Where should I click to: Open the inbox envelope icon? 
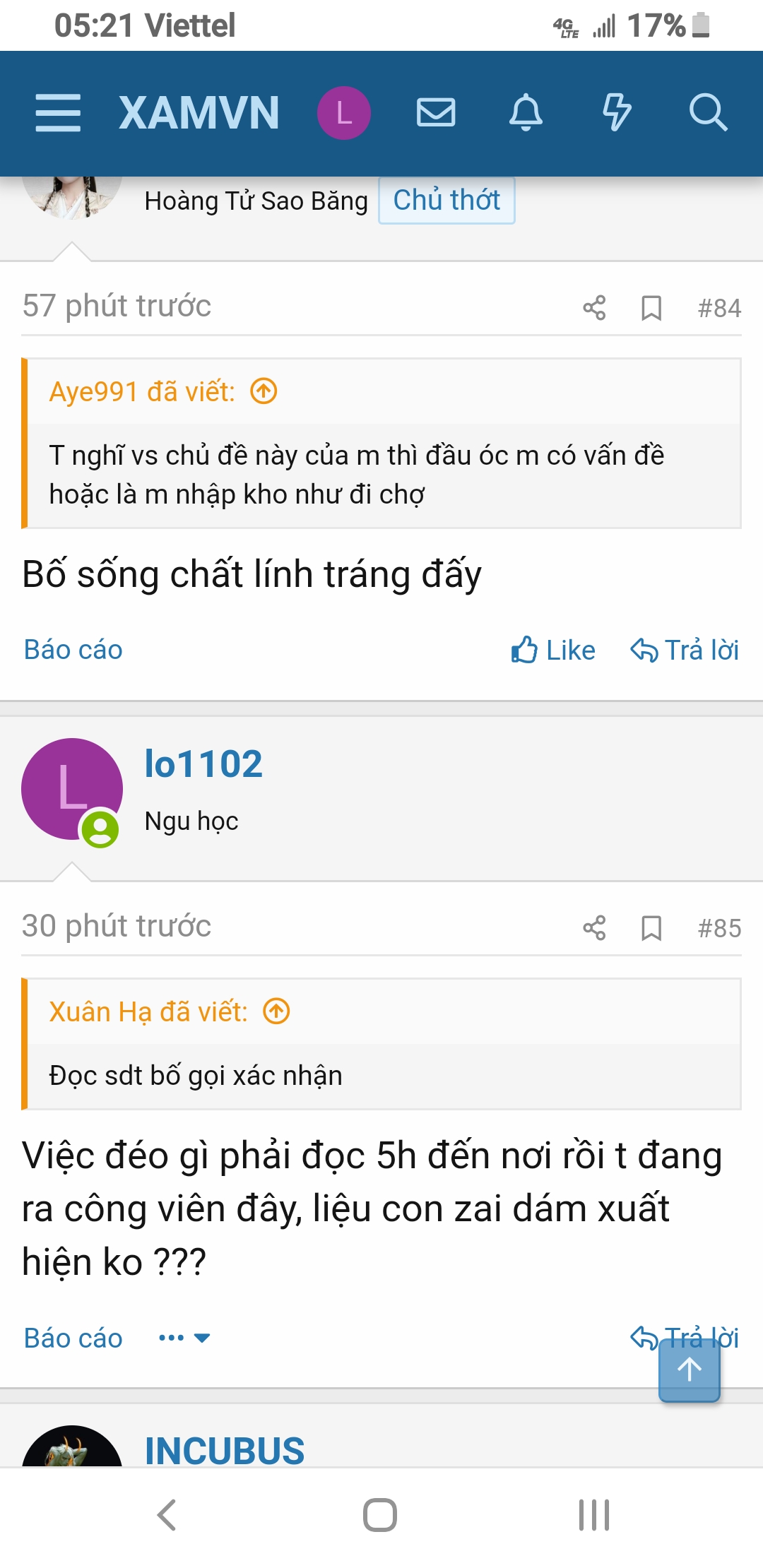point(436,113)
